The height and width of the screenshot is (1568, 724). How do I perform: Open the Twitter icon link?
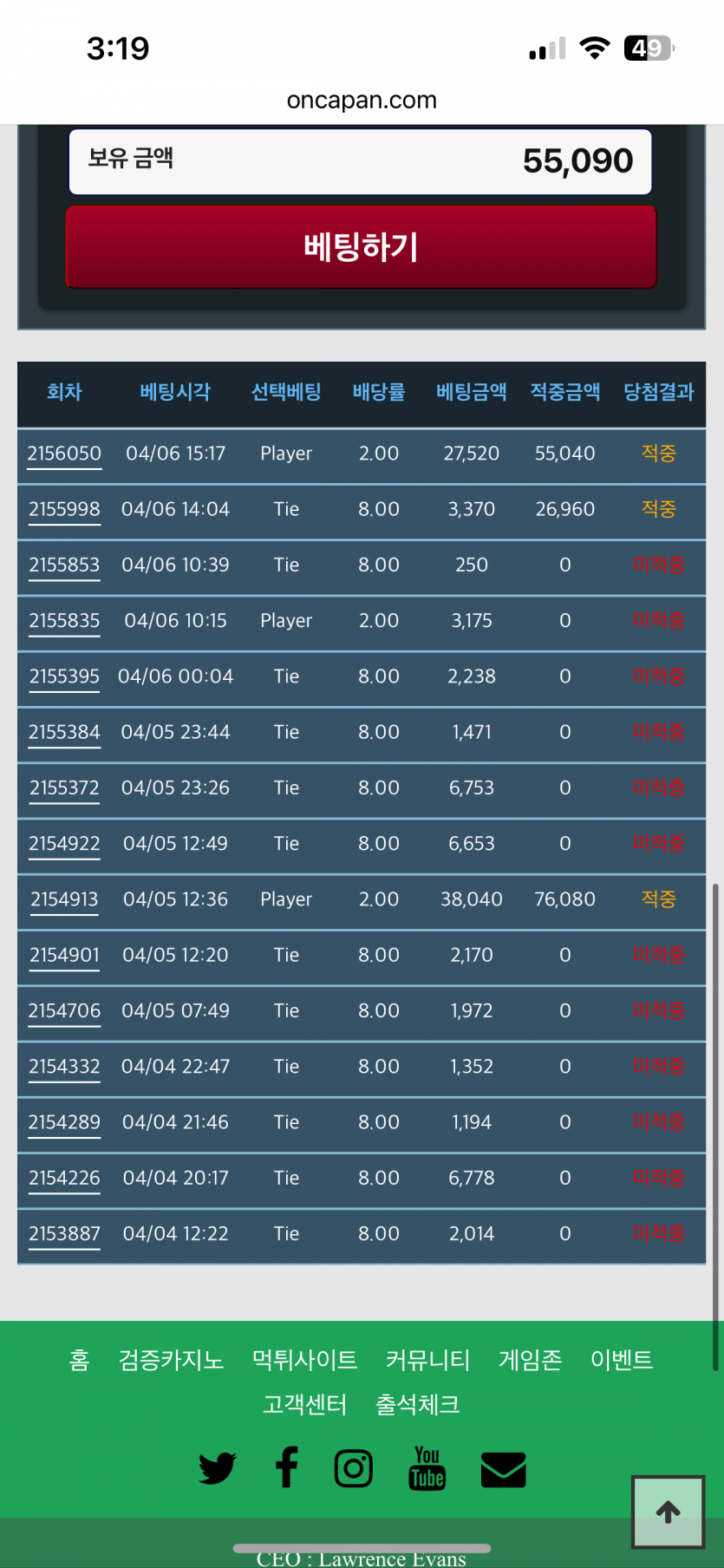pos(217,1468)
